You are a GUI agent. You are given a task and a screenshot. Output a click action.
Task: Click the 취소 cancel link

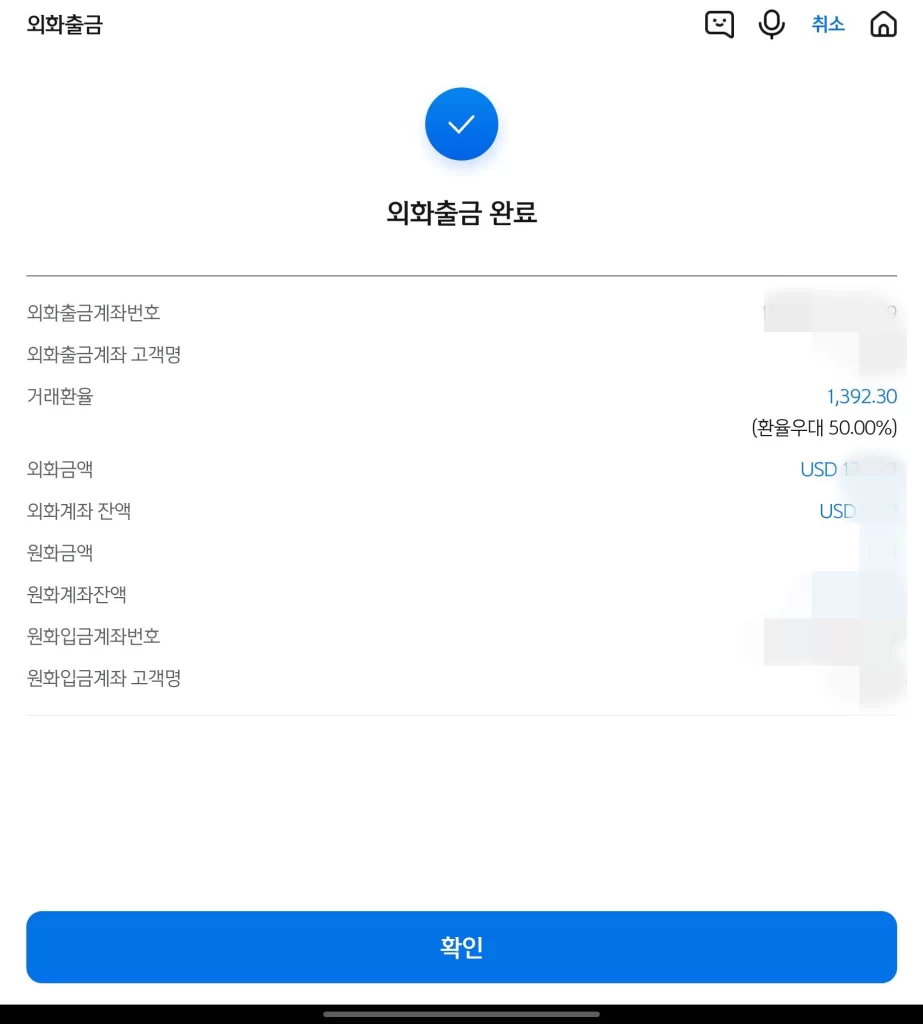point(828,25)
